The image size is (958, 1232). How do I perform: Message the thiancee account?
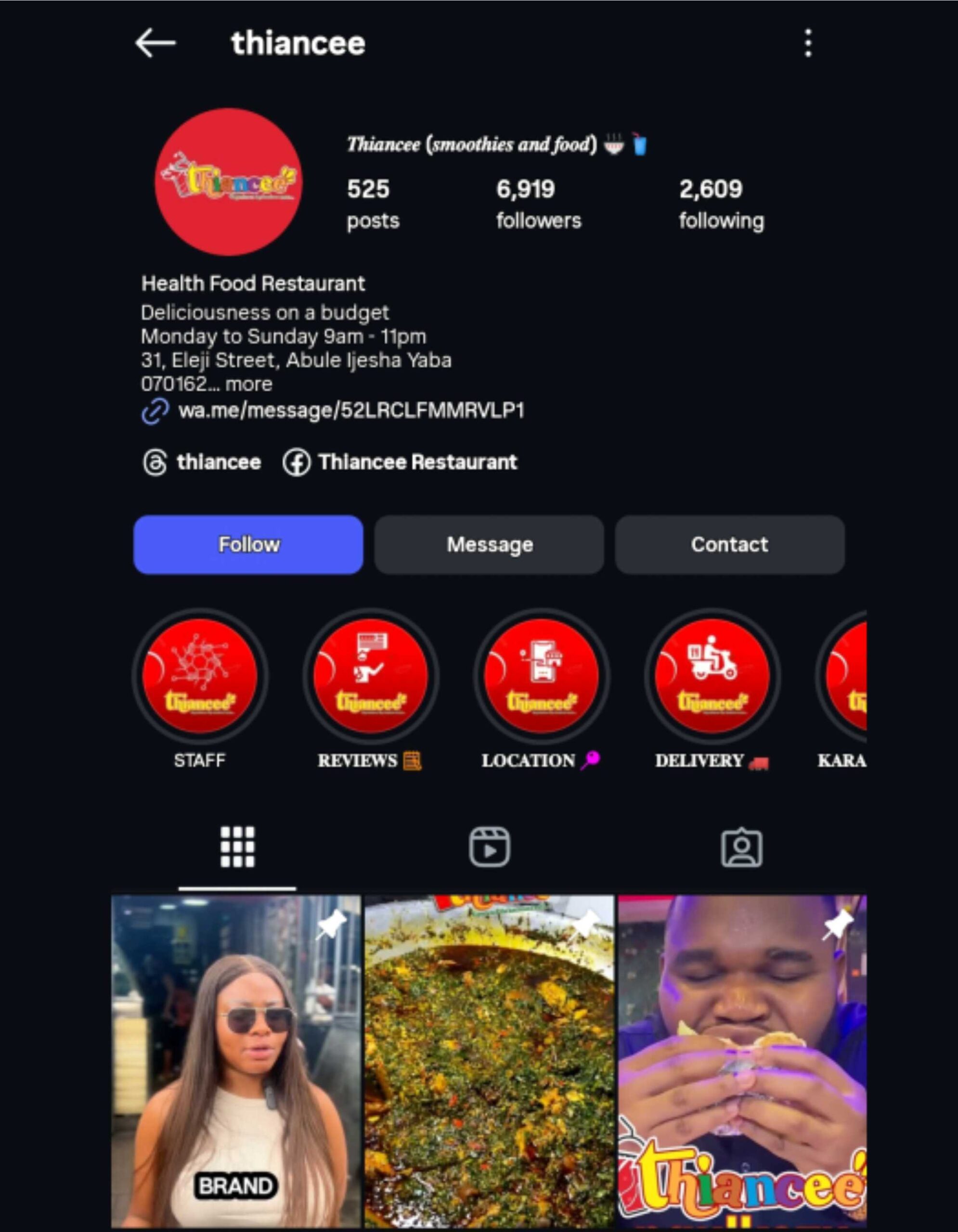point(489,544)
